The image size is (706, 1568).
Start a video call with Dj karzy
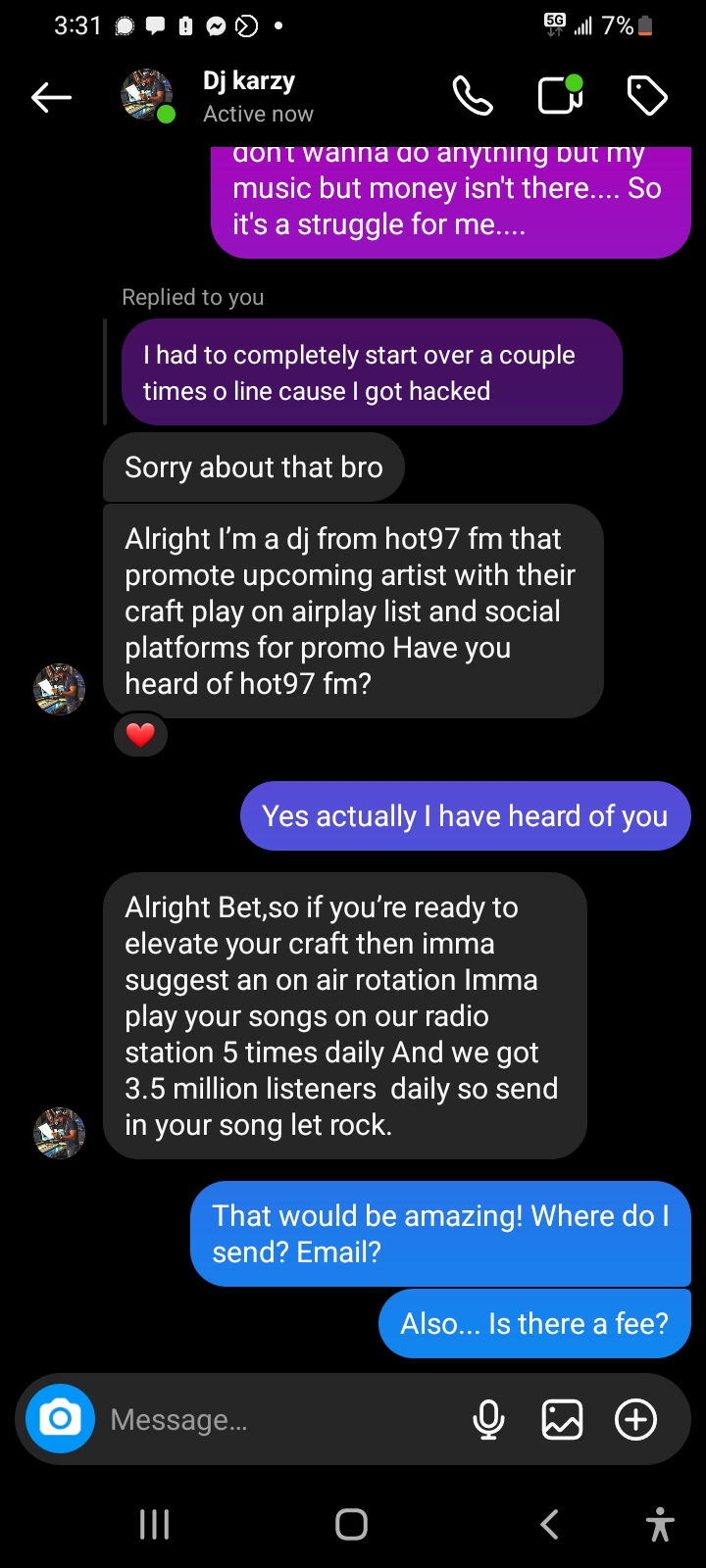click(x=561, y=96)
